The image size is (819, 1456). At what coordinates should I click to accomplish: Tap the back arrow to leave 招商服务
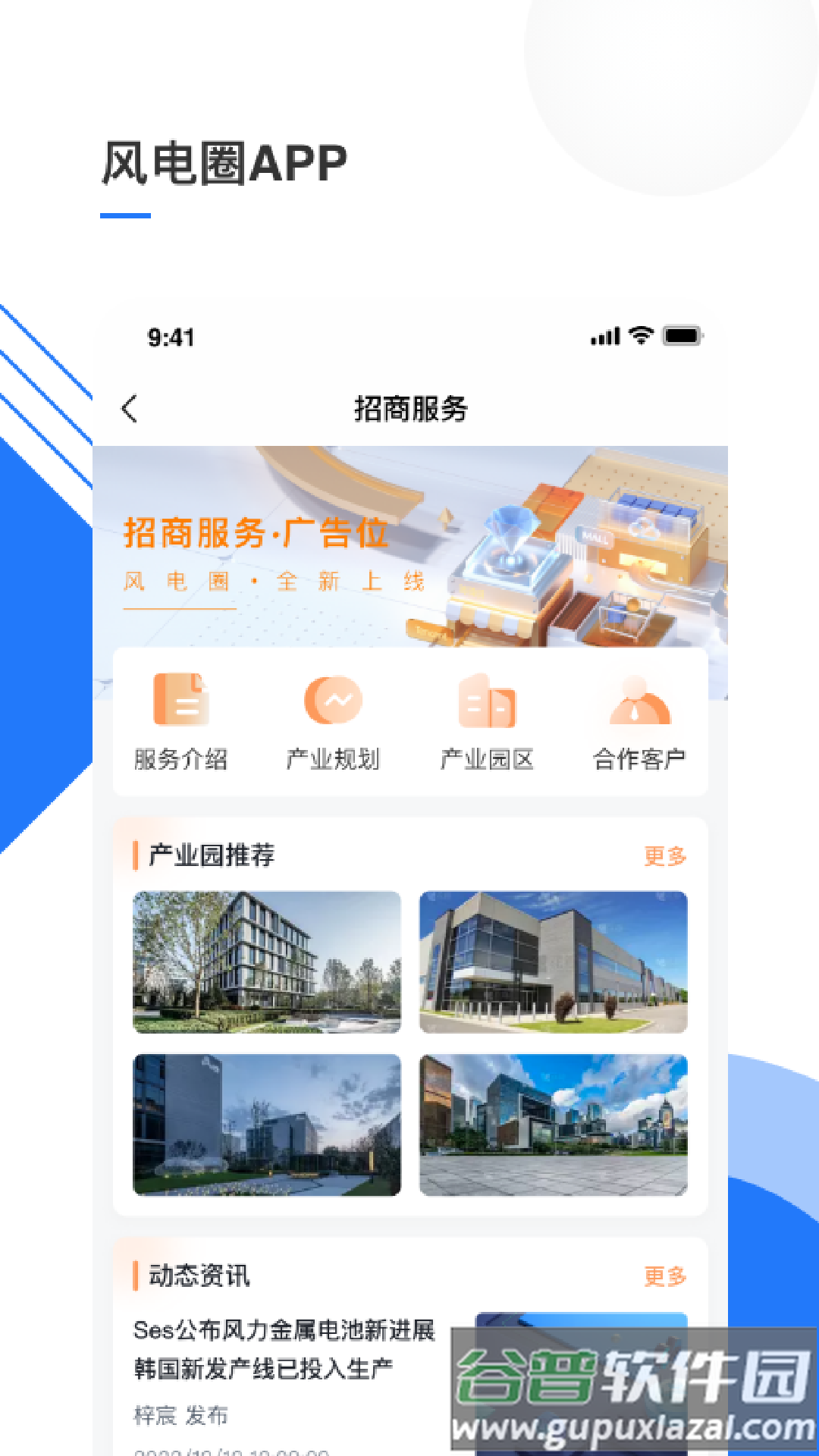click(x=130, y=407)
